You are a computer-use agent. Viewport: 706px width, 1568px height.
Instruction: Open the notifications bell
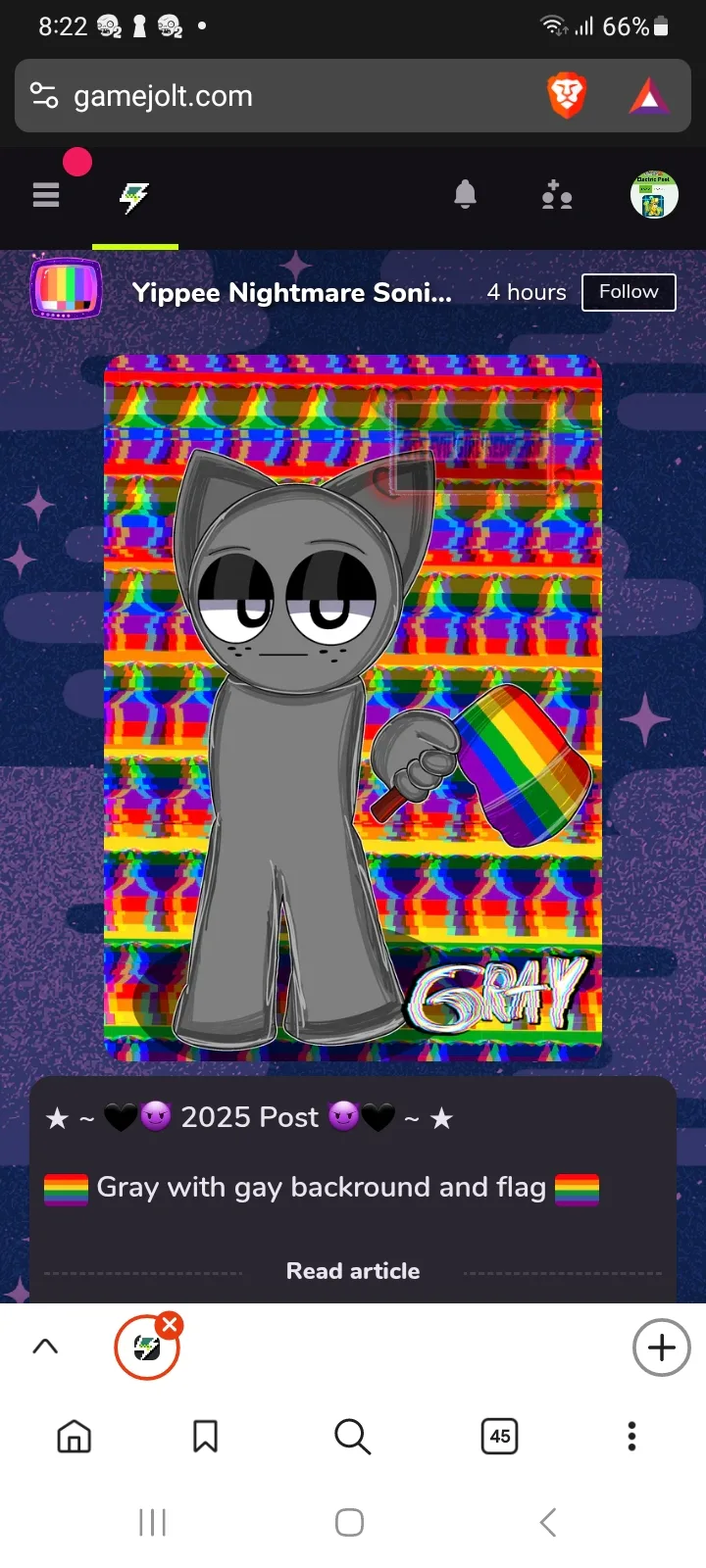coord(466,196)
